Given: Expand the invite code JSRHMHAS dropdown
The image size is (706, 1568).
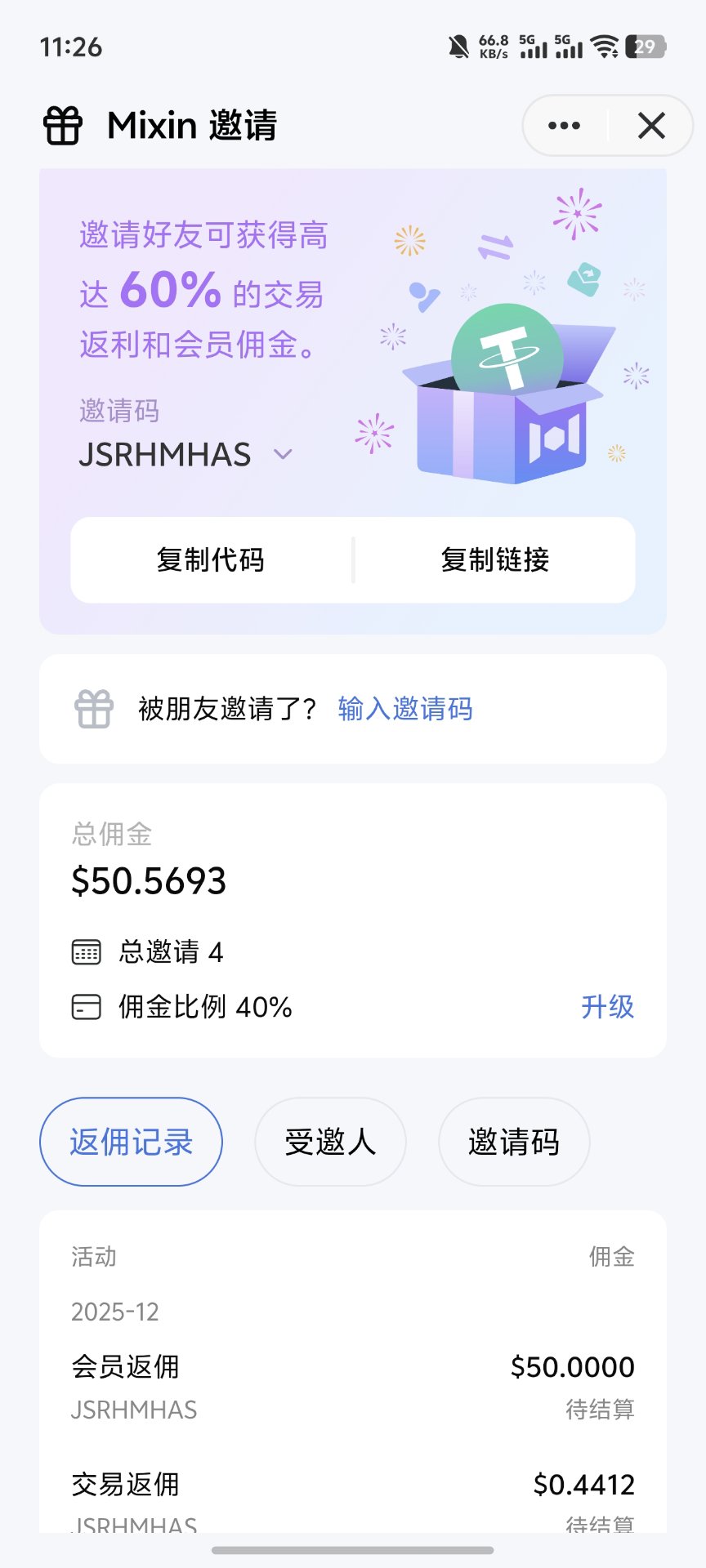Looking at the screenshot, I should pyautogui.click(x=283, y=455).
